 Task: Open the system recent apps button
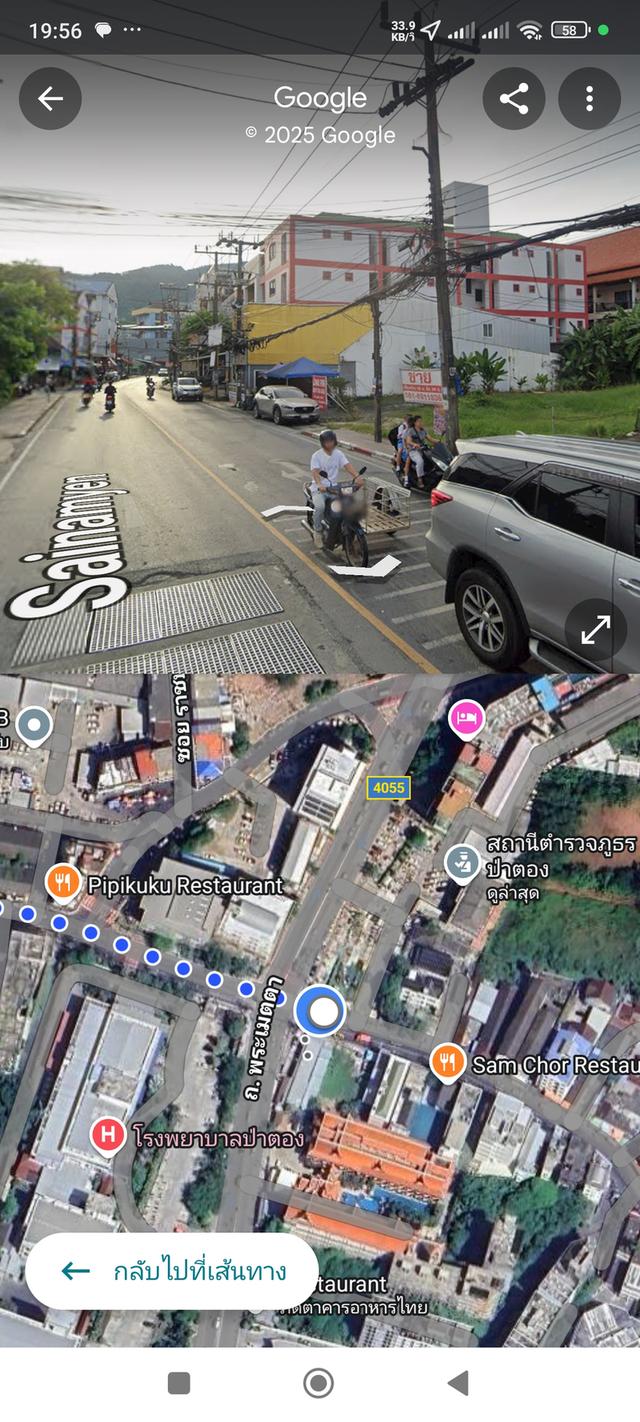click(179, 1383)
